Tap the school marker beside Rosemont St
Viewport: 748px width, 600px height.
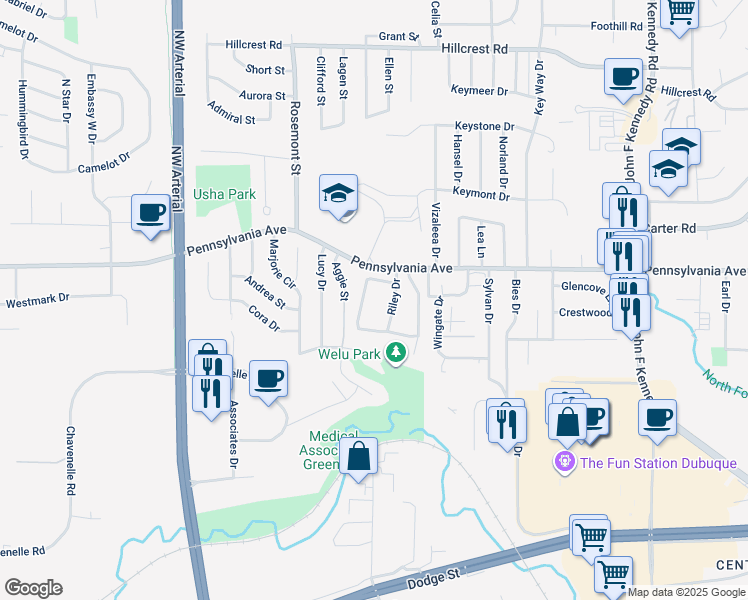tap(338, 193)
